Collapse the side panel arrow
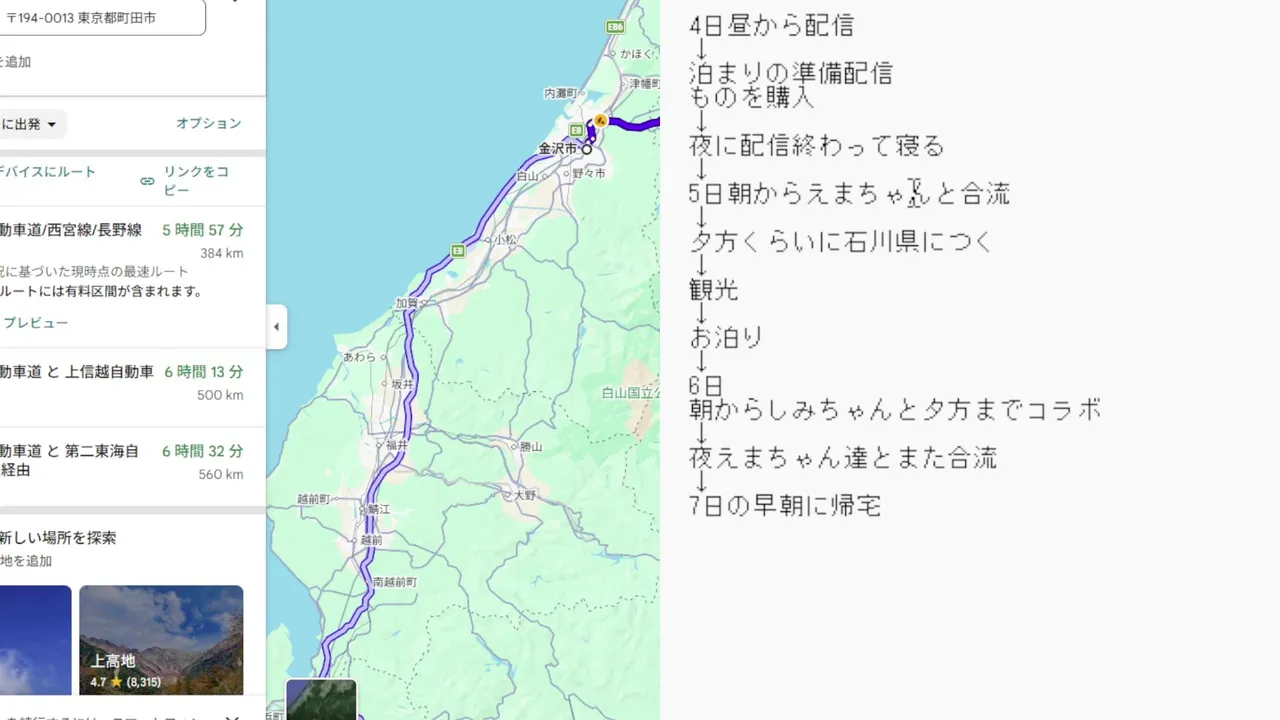 (276, 326)
